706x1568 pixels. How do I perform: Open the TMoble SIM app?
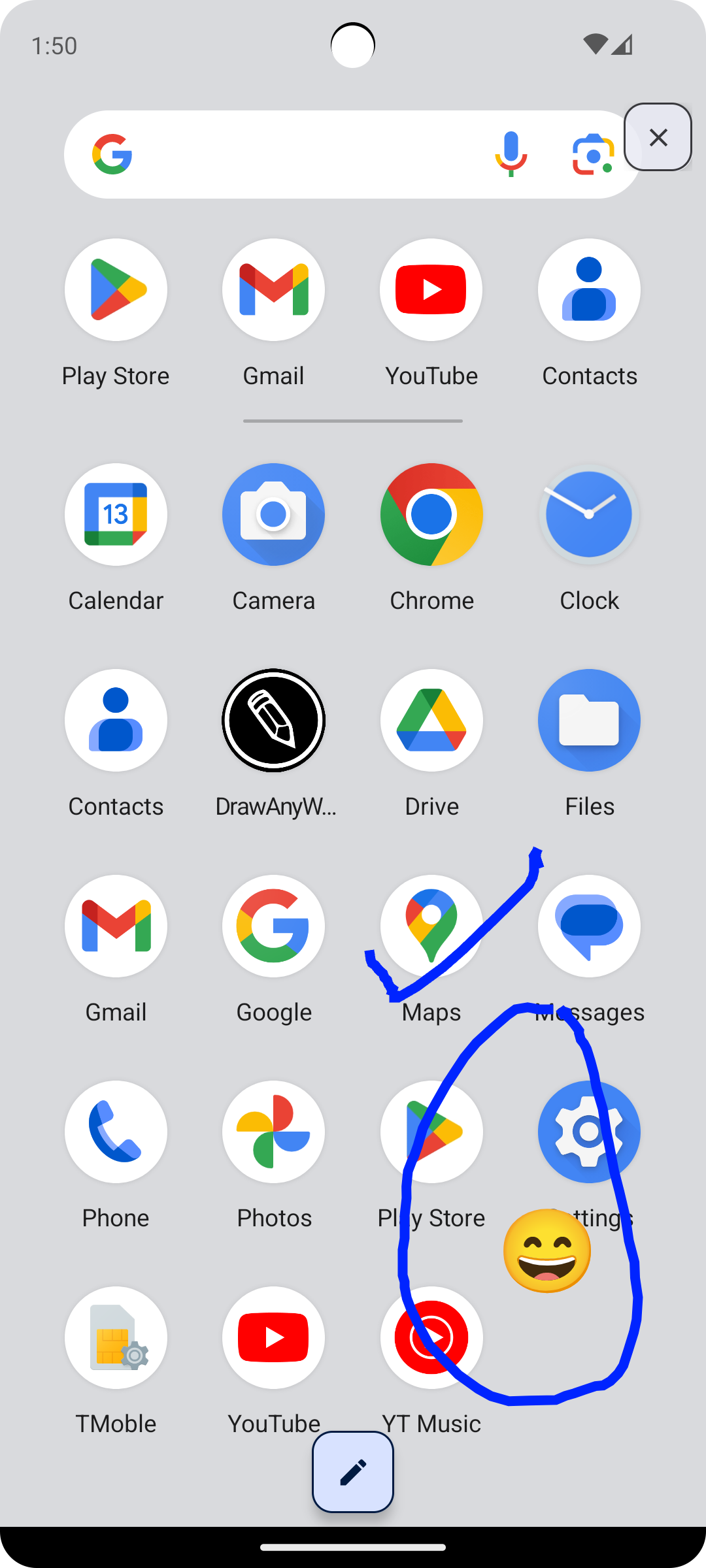[116, 1338]
